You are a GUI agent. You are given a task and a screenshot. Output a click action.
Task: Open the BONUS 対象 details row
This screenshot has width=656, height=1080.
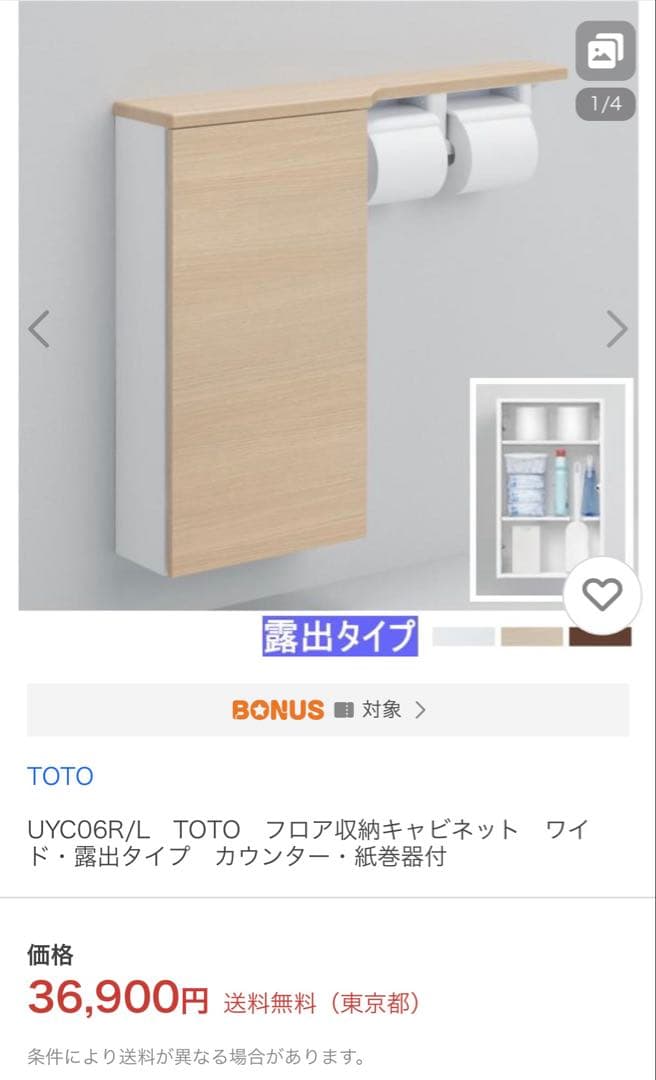pyautogui.click(x=328, y=710)
